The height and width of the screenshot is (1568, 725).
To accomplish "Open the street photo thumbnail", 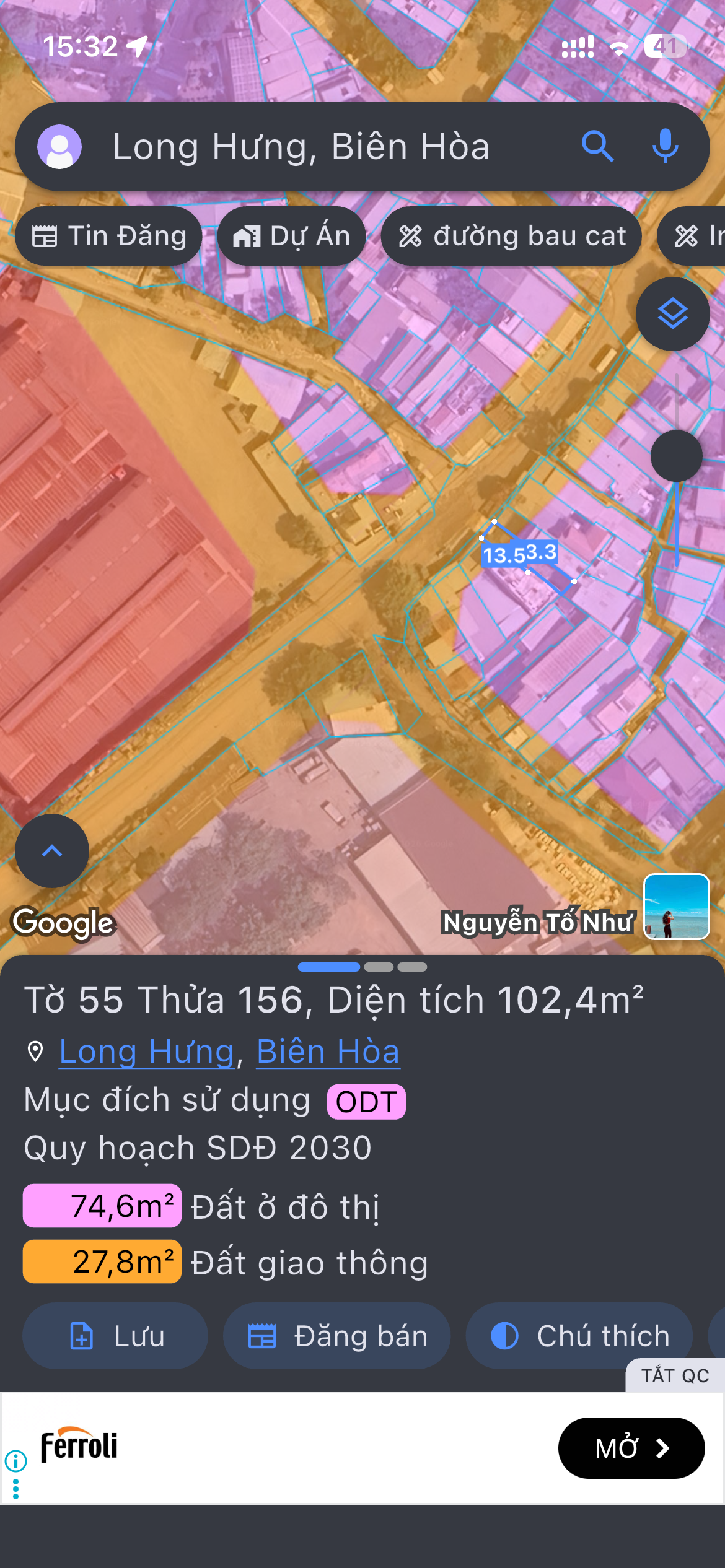I will [x=677, y=906].
